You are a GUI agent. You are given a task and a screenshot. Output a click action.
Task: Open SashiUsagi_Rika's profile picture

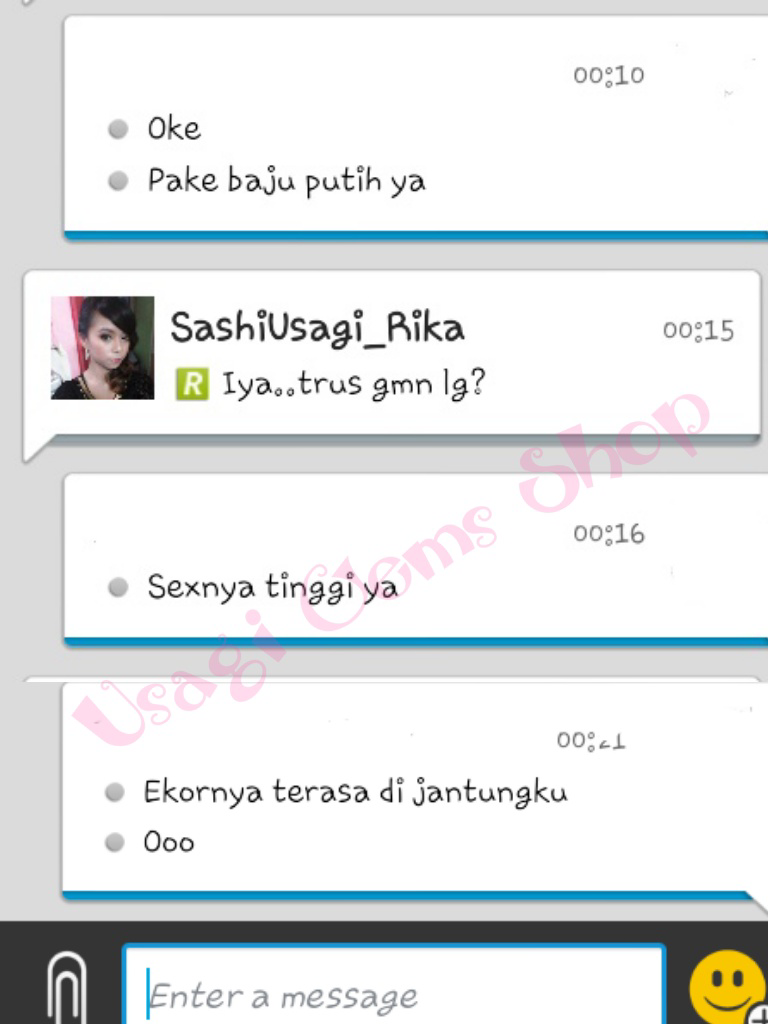click(102, 348)
